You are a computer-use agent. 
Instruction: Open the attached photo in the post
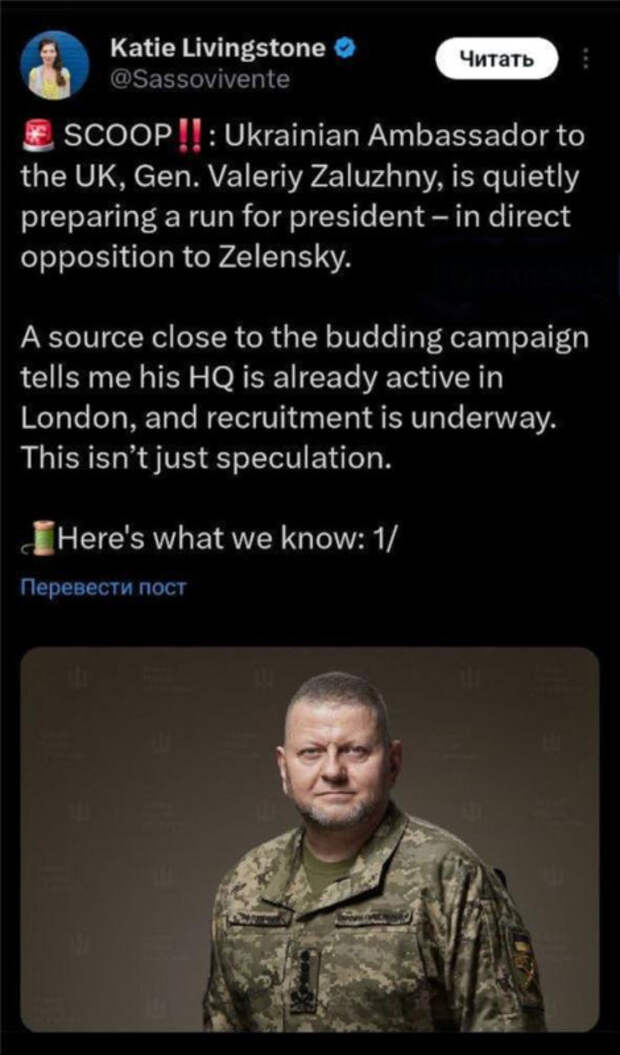(x=310, y=839)
